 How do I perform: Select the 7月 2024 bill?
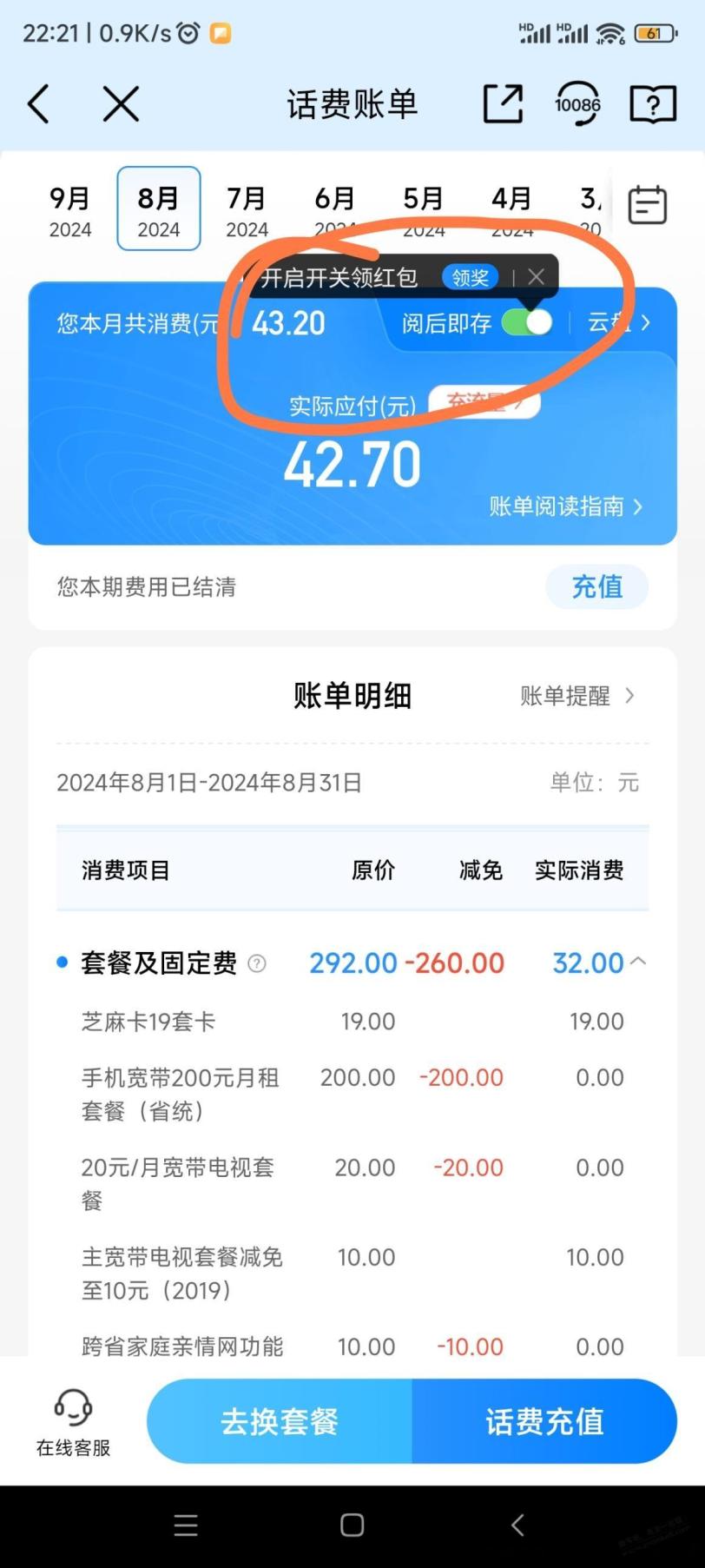[x=247, y=210]
